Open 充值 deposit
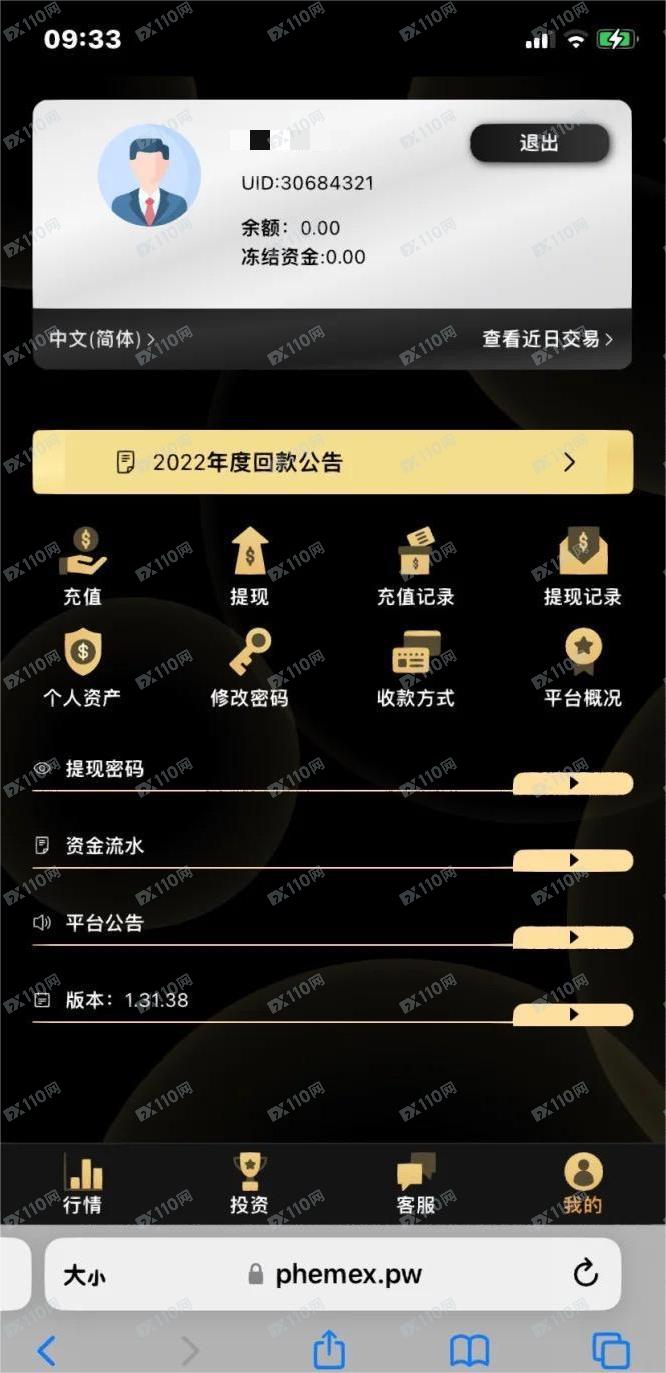The height and width of the screenshot is (1373, 666). click(83, 567)
